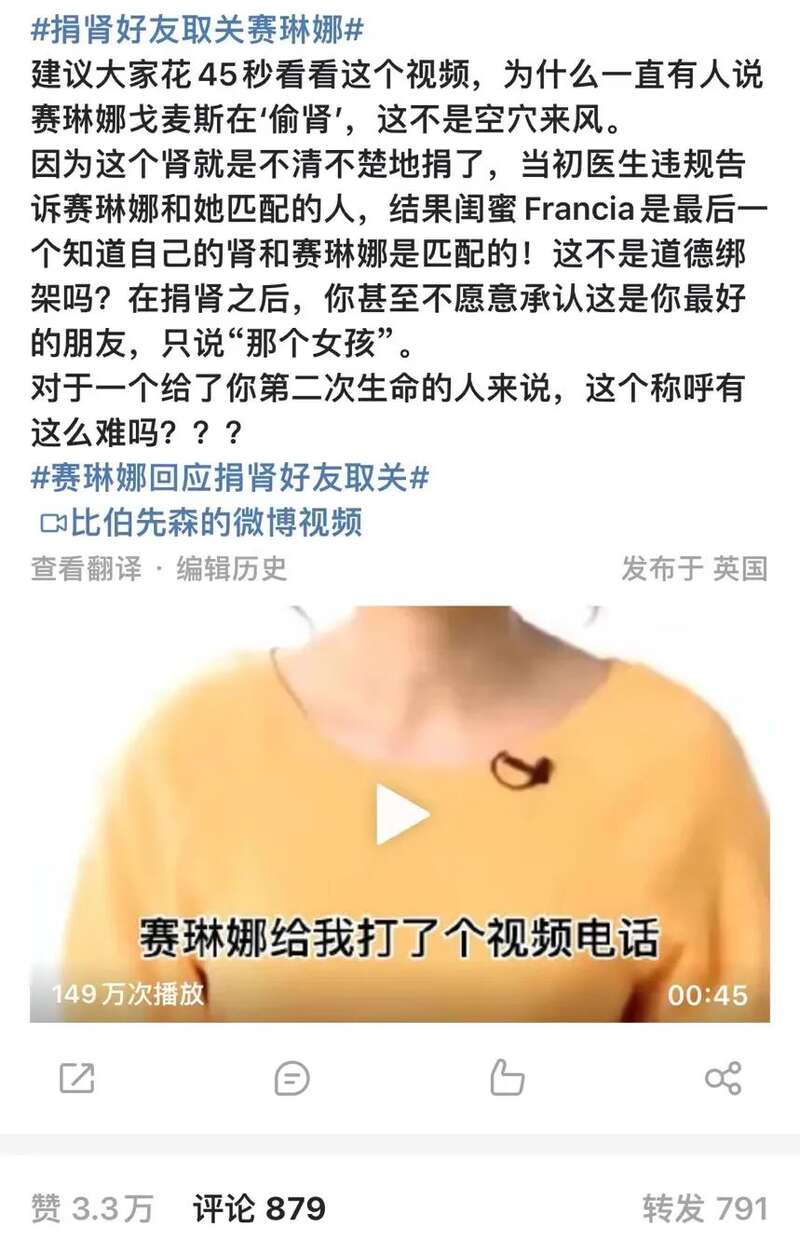Share the post via share icon

(722, 1078)
